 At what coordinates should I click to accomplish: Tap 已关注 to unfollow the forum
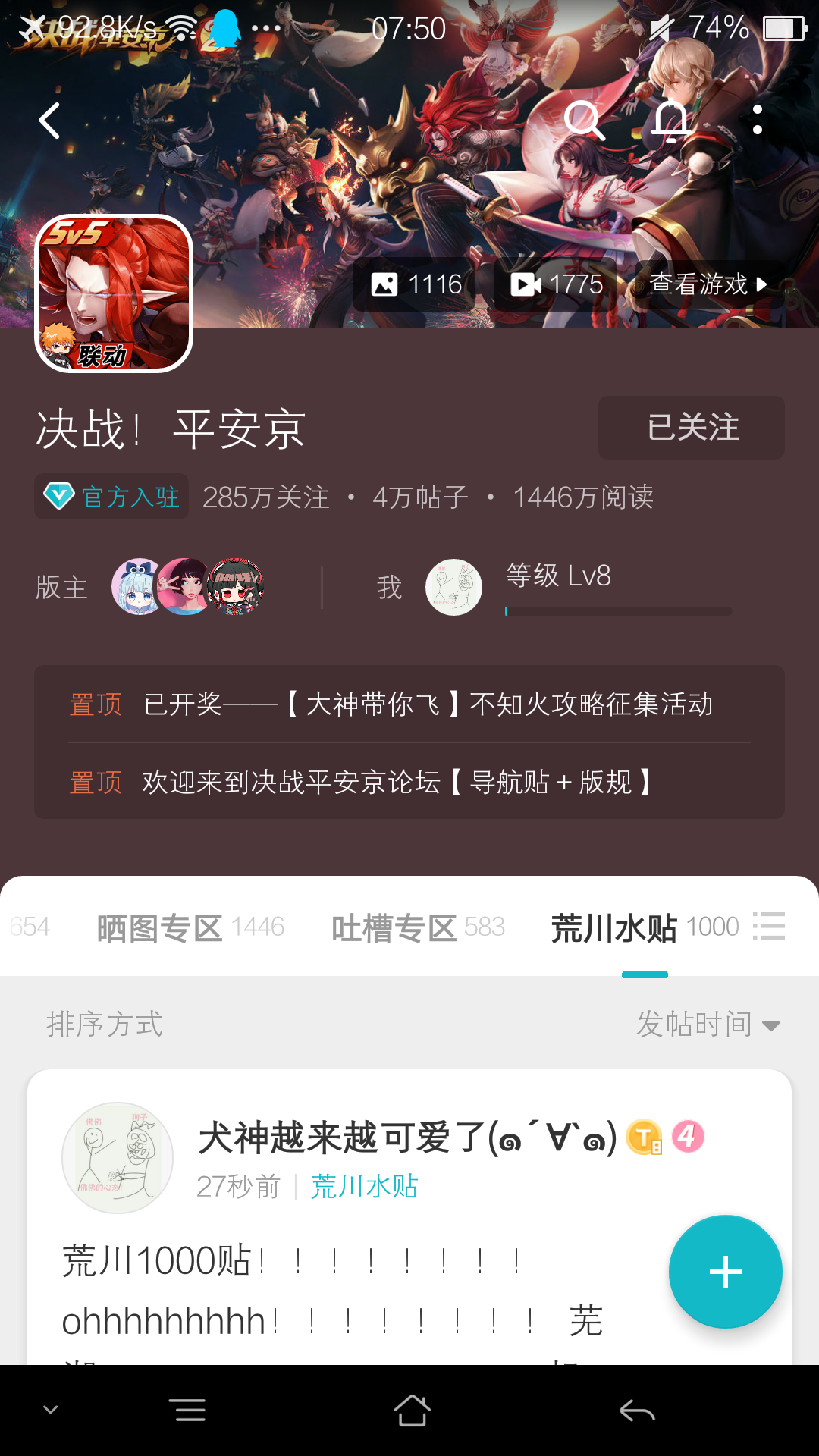(x=691, y=427)
